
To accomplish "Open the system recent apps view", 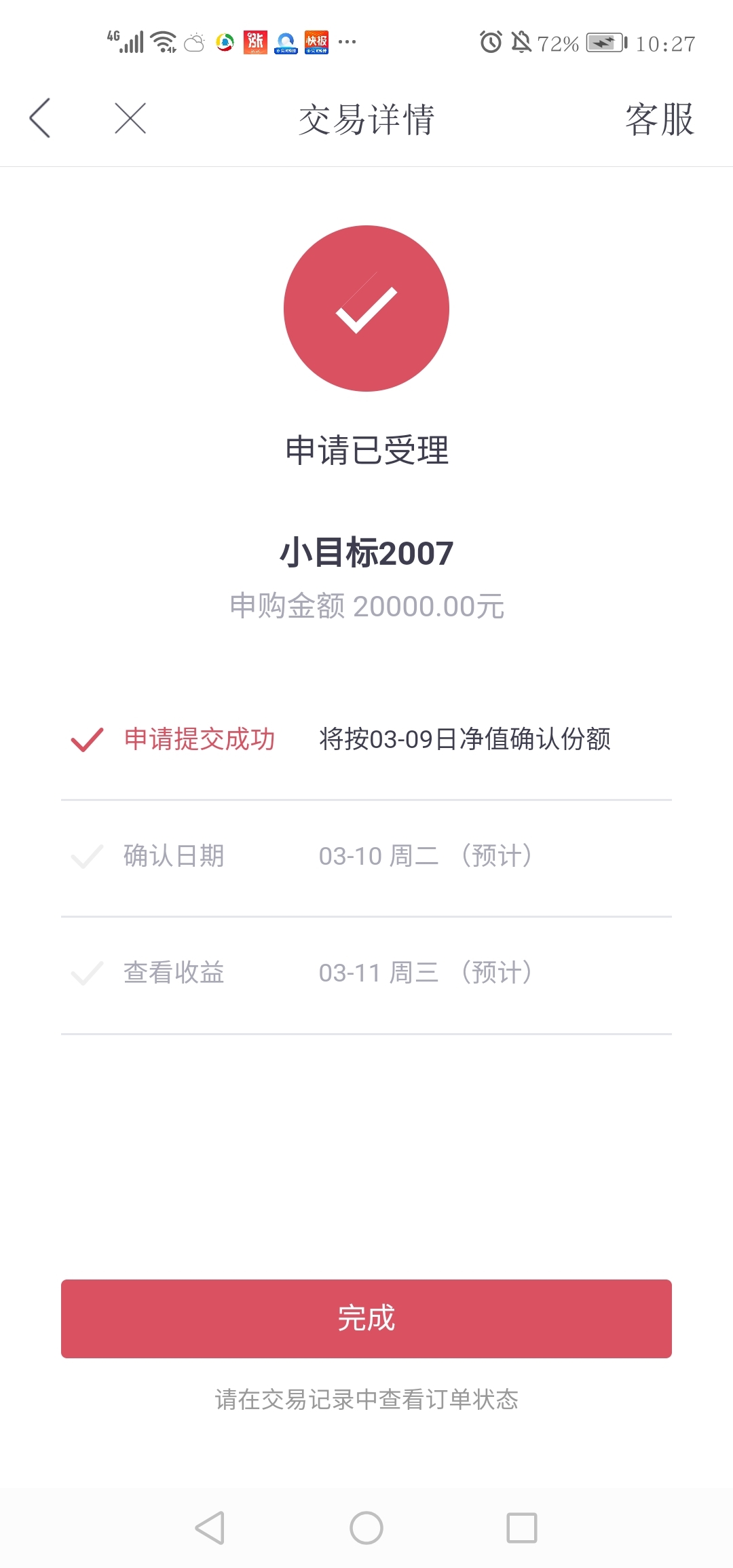I will 522,1528.
